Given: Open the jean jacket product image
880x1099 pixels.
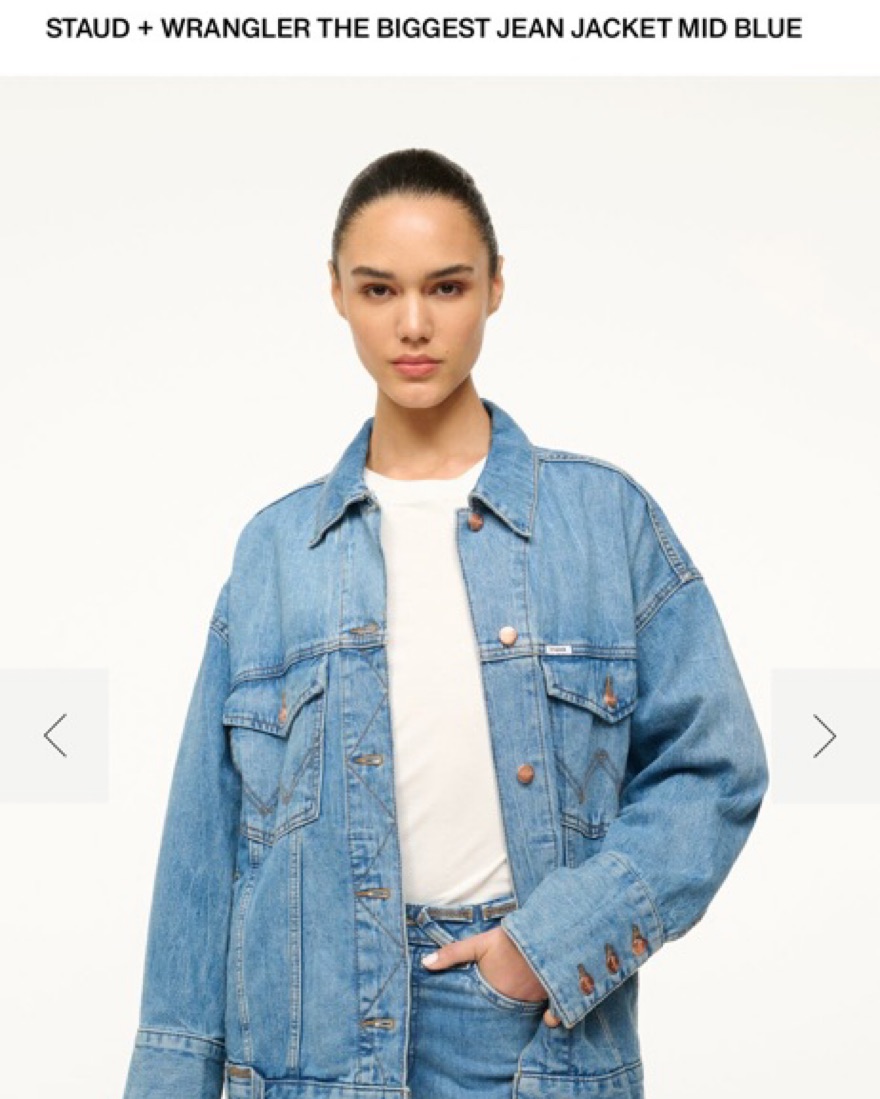Looking at the screenshot, I should coord(440,587).
